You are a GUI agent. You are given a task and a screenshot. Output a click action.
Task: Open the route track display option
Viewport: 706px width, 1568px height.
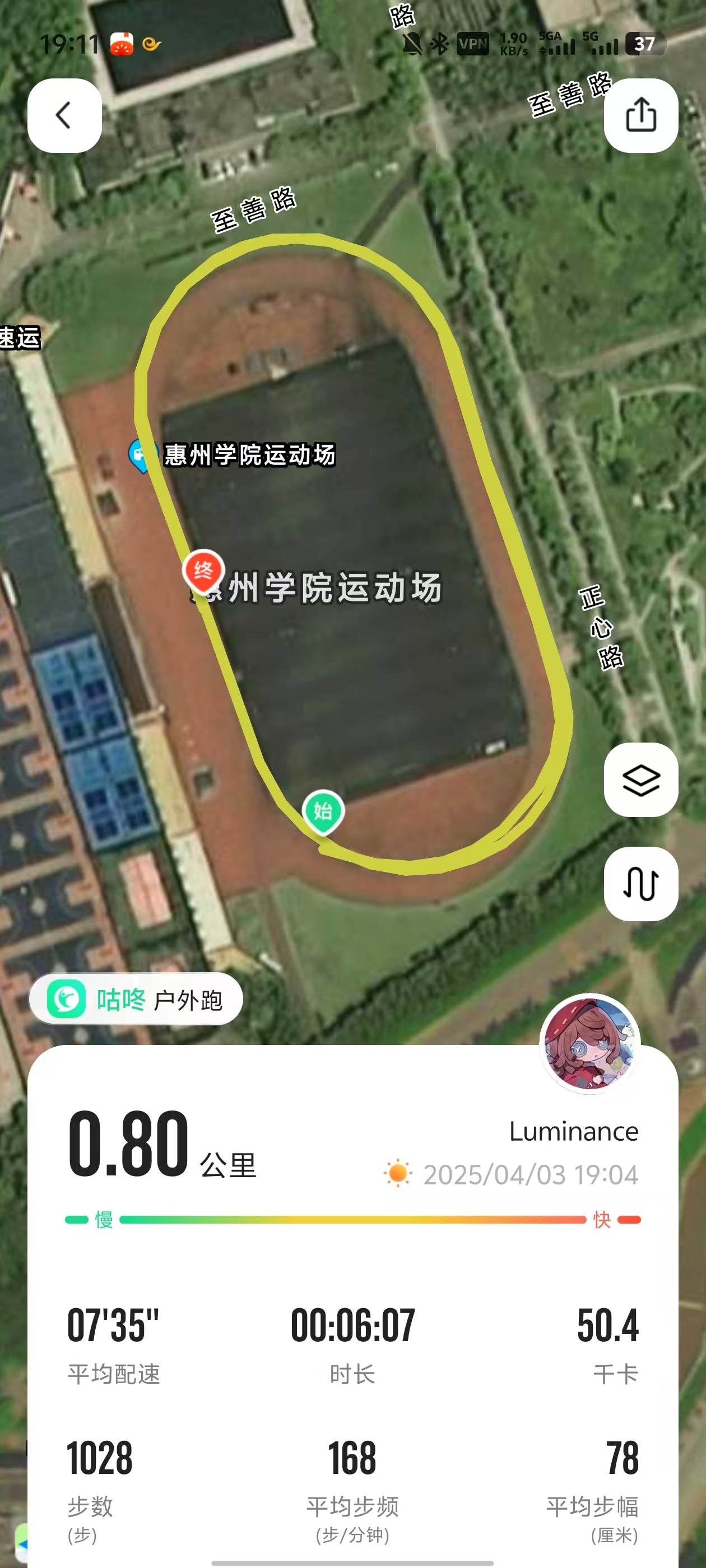coord(641,884)
